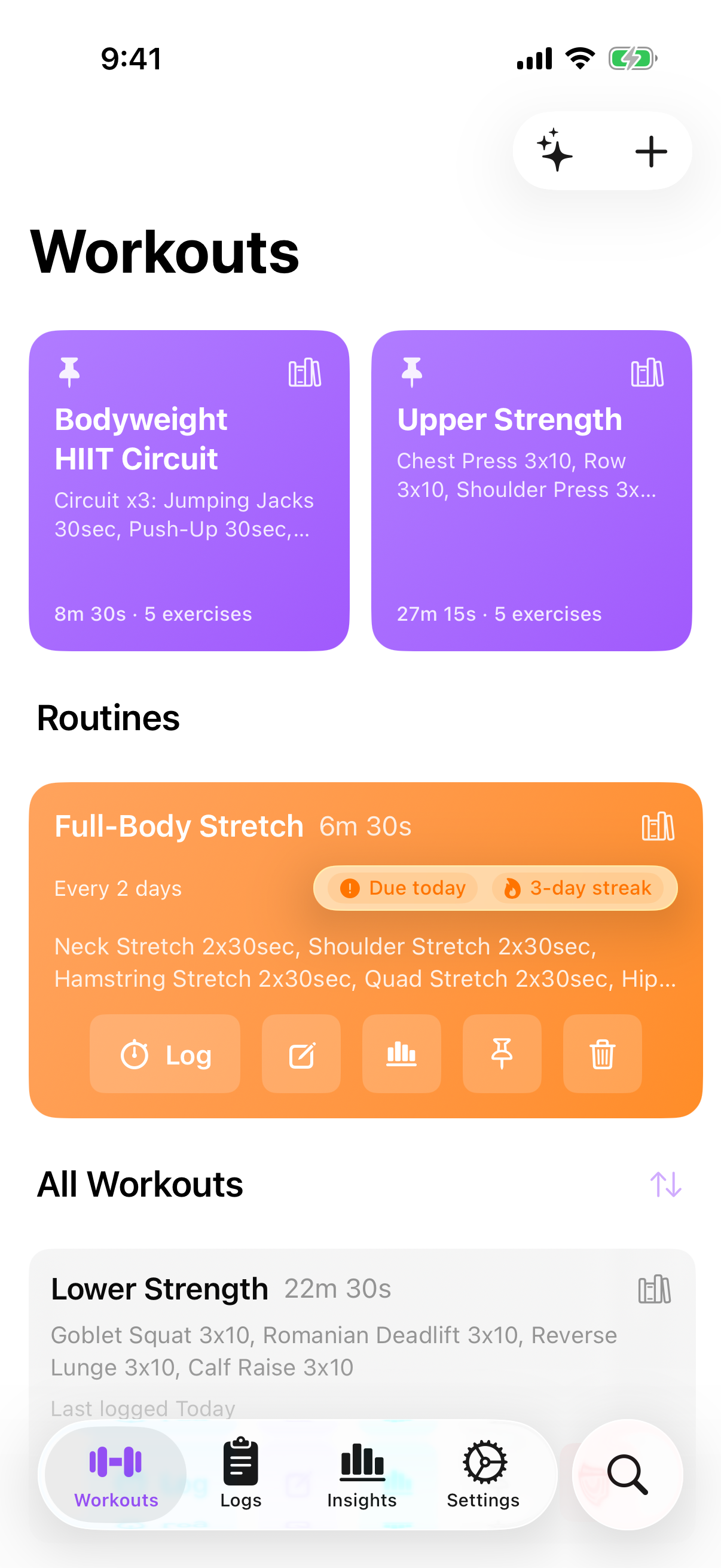This screenshot has width=721, height=1568.
Task: Delete the Full-Body Stretch routine
Action: [603, 1054]
